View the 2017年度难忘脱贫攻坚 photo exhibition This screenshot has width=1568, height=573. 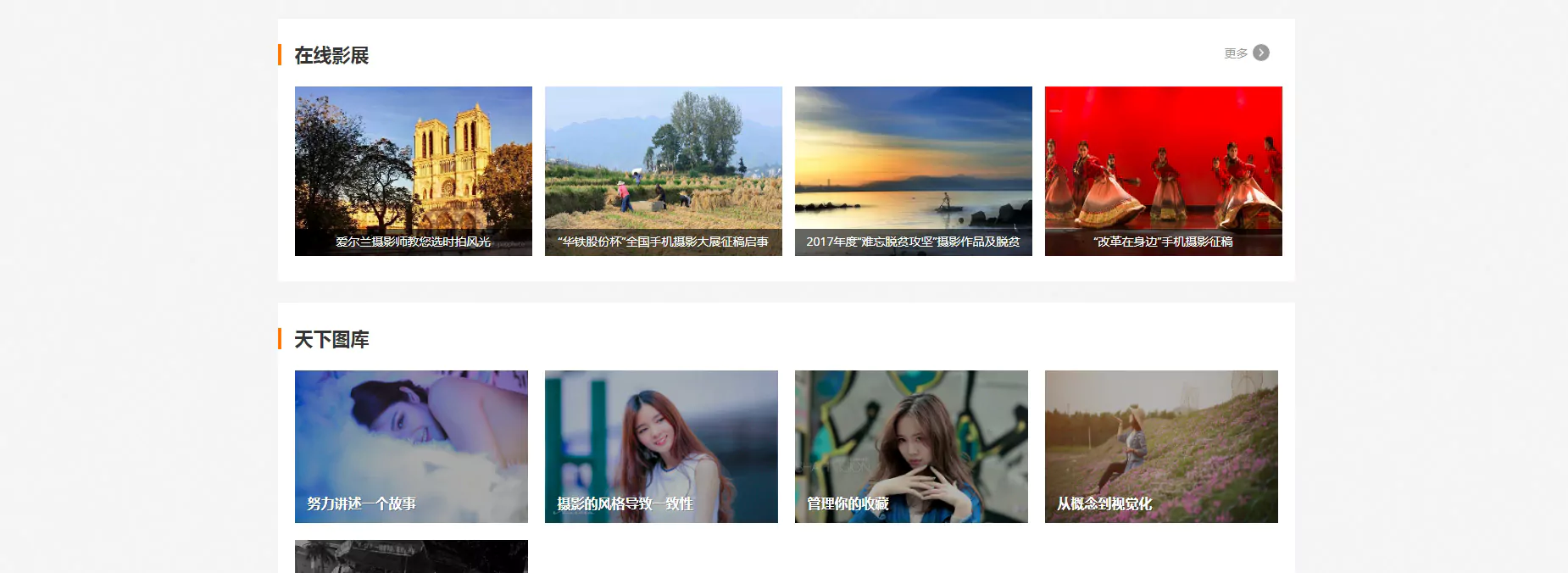coord(913,171)
